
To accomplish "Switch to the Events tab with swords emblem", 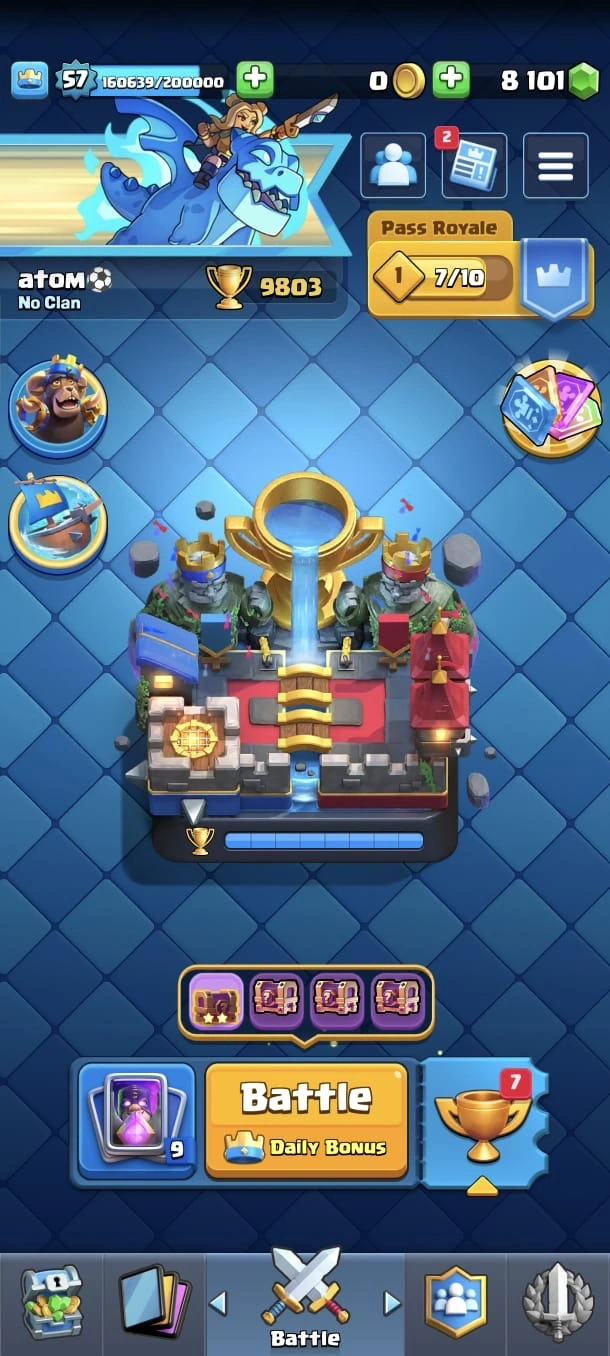I will pyautogui.click(x=558, y=1304).
